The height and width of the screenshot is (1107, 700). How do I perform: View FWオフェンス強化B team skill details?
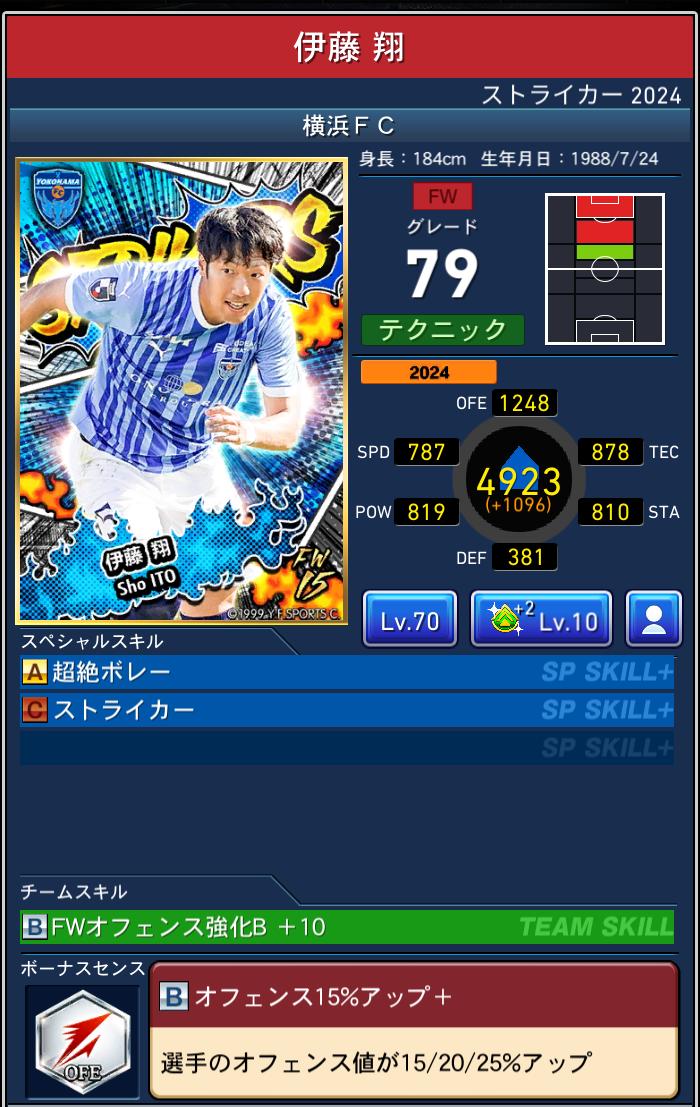pyautogui.click(x=346, y=927)
